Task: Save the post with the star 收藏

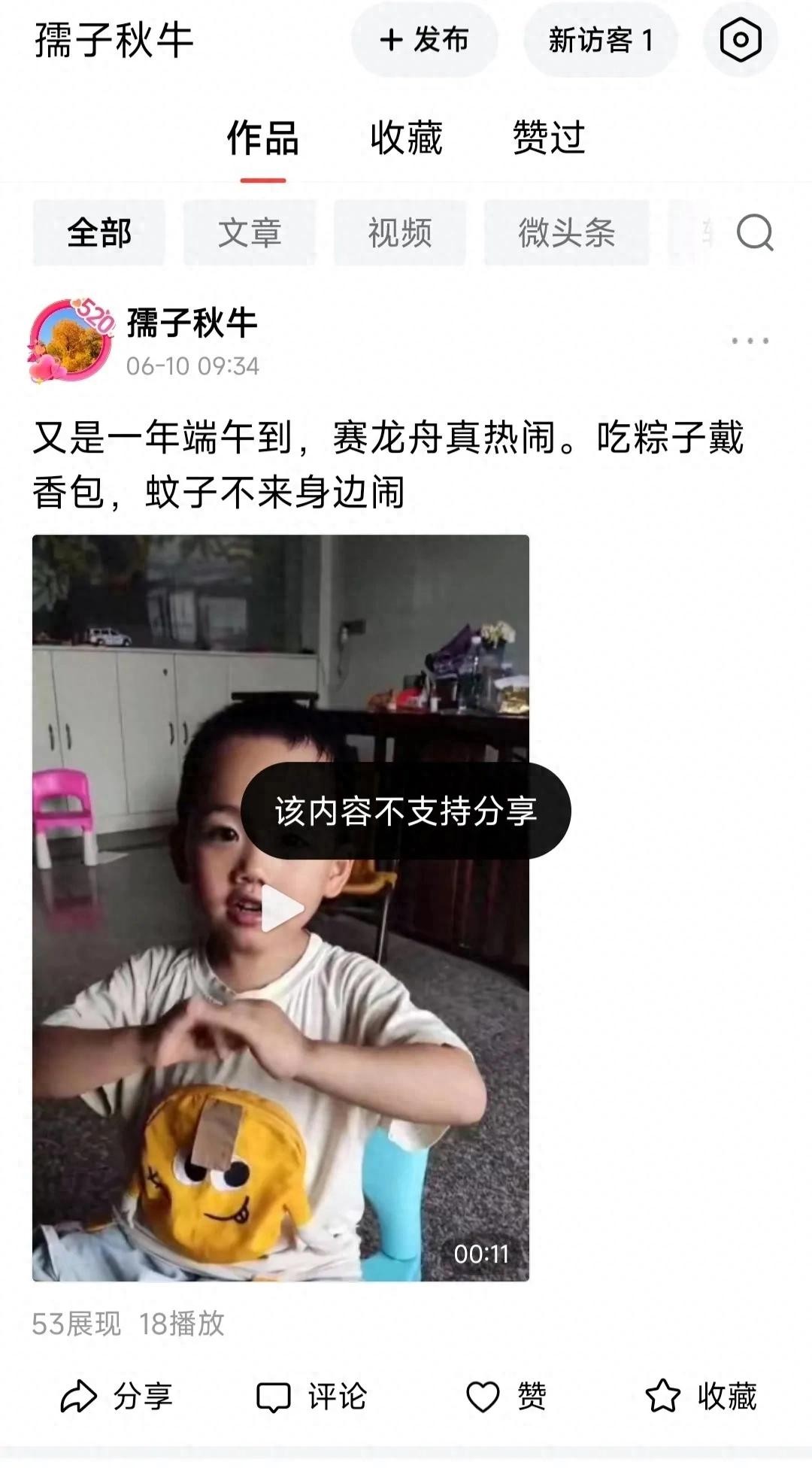Action: (x=701, y=1397)
